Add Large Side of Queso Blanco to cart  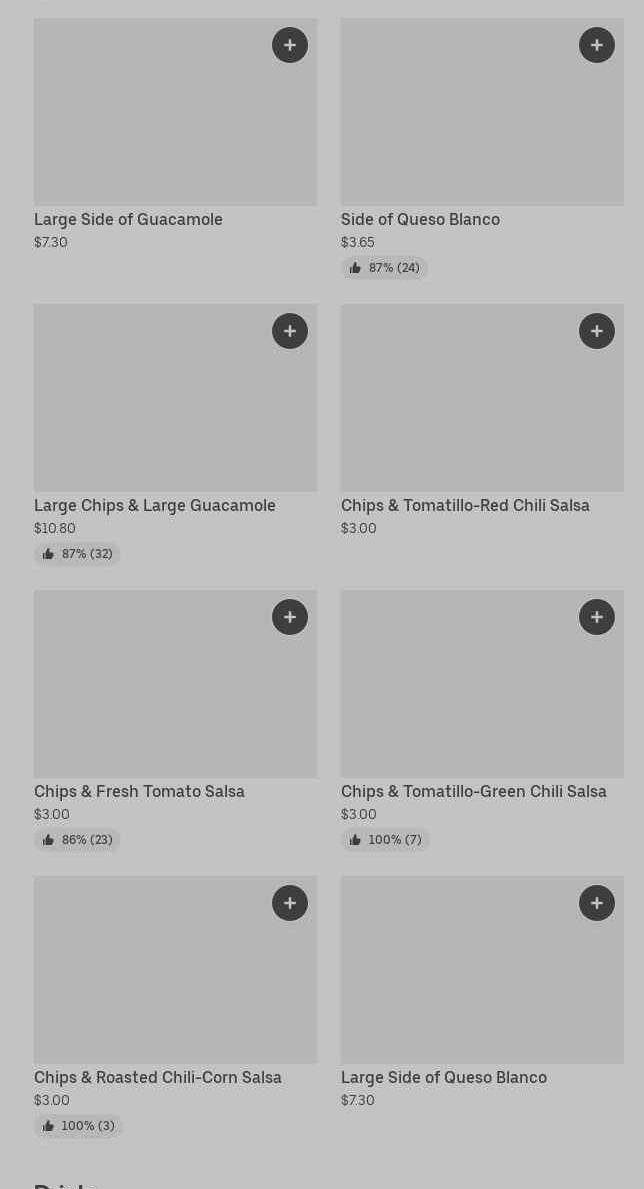[x=597, y=903]
